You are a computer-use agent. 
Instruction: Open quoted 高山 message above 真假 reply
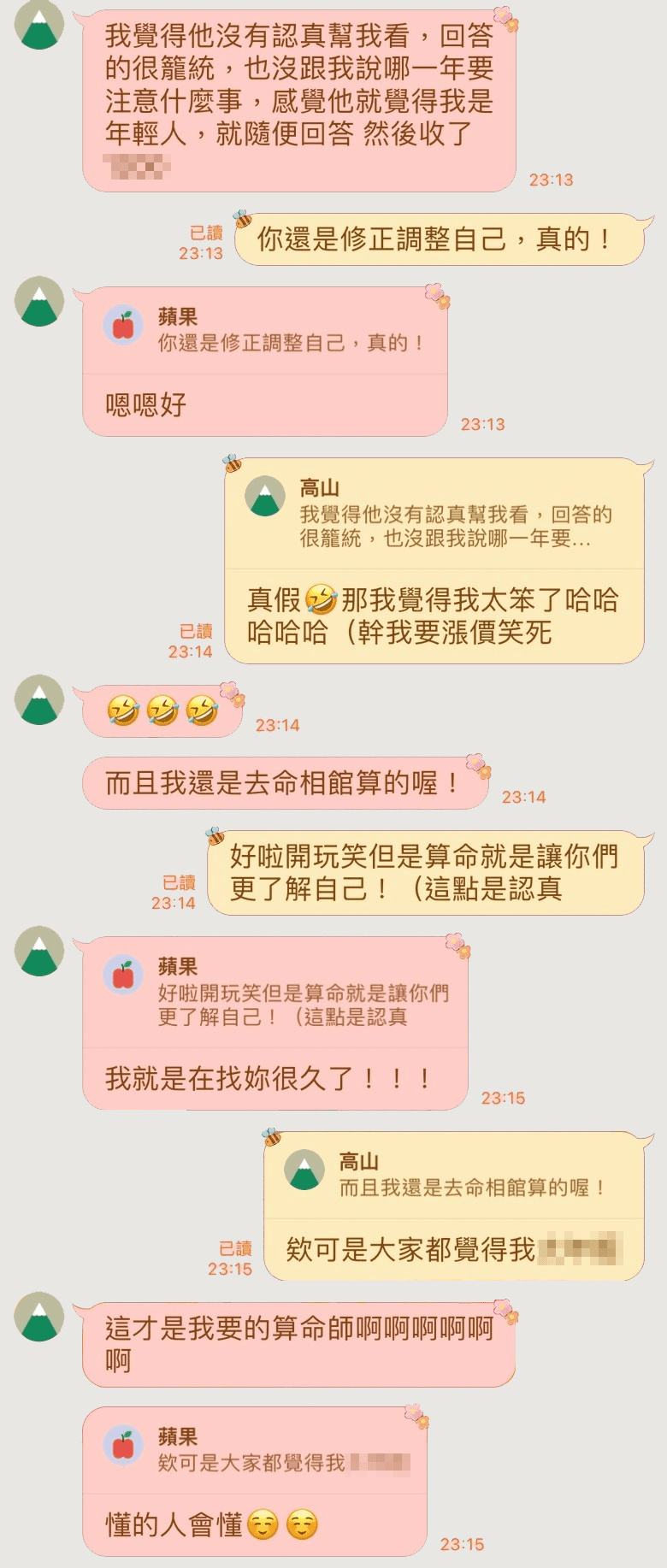pos(434,516)
